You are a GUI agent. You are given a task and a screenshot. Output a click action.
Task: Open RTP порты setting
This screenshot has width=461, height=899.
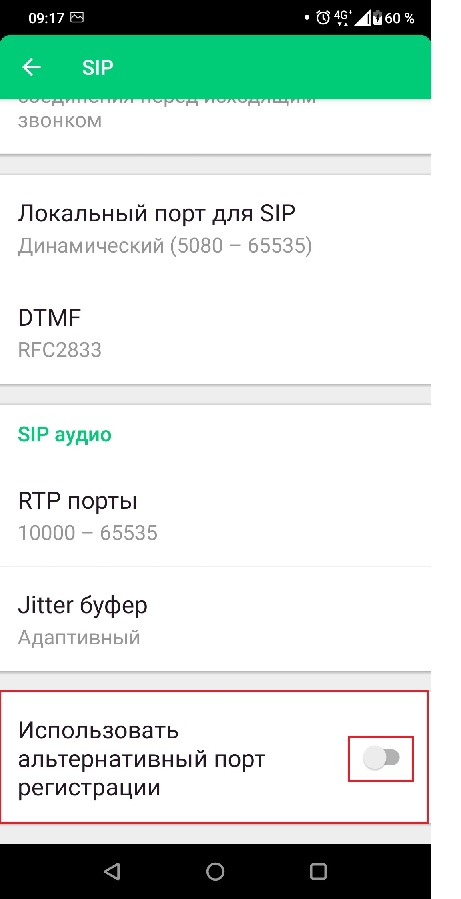click(x=215, y=516)
